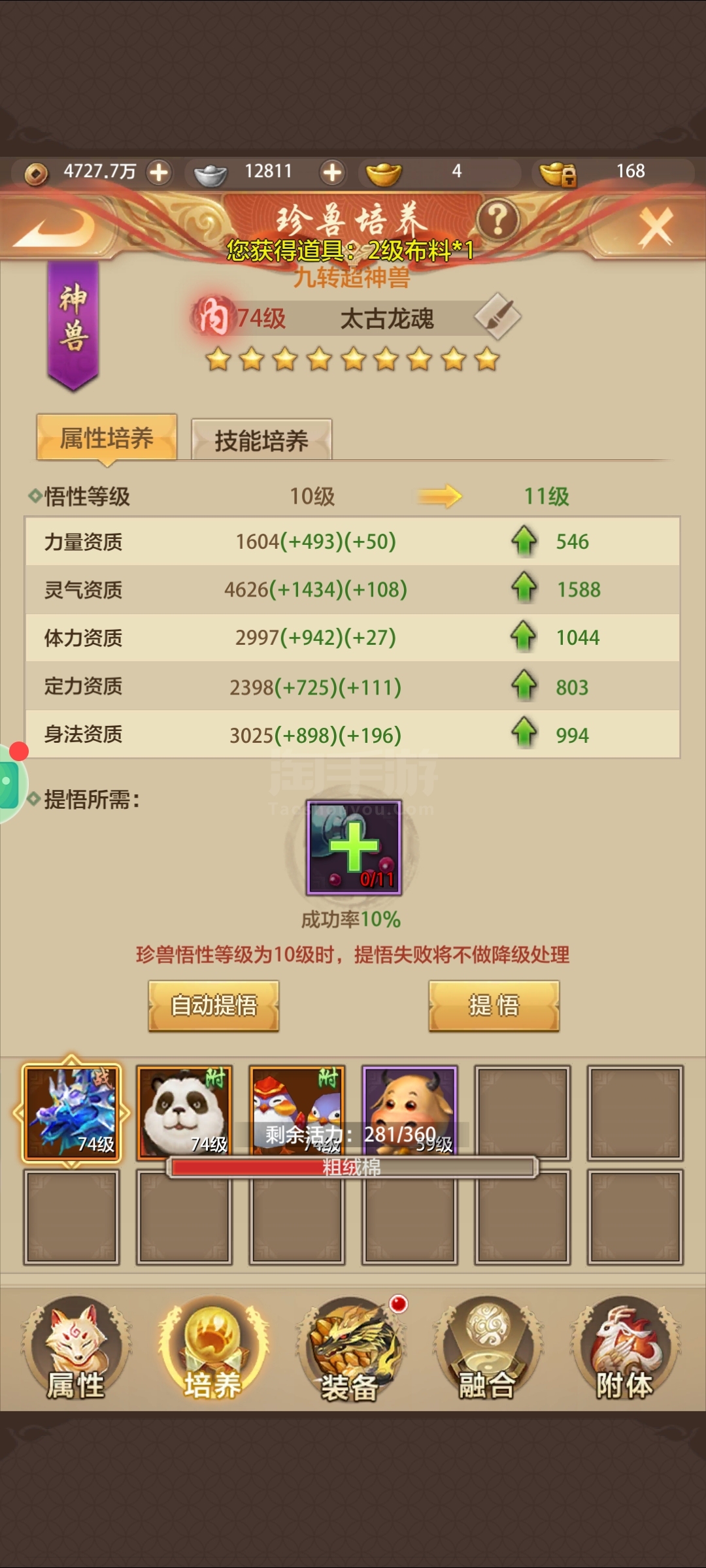Switch to 技能培养 tab
Image resolution: width=706 pixels, height=1568 pixels.
click(261, 440)
